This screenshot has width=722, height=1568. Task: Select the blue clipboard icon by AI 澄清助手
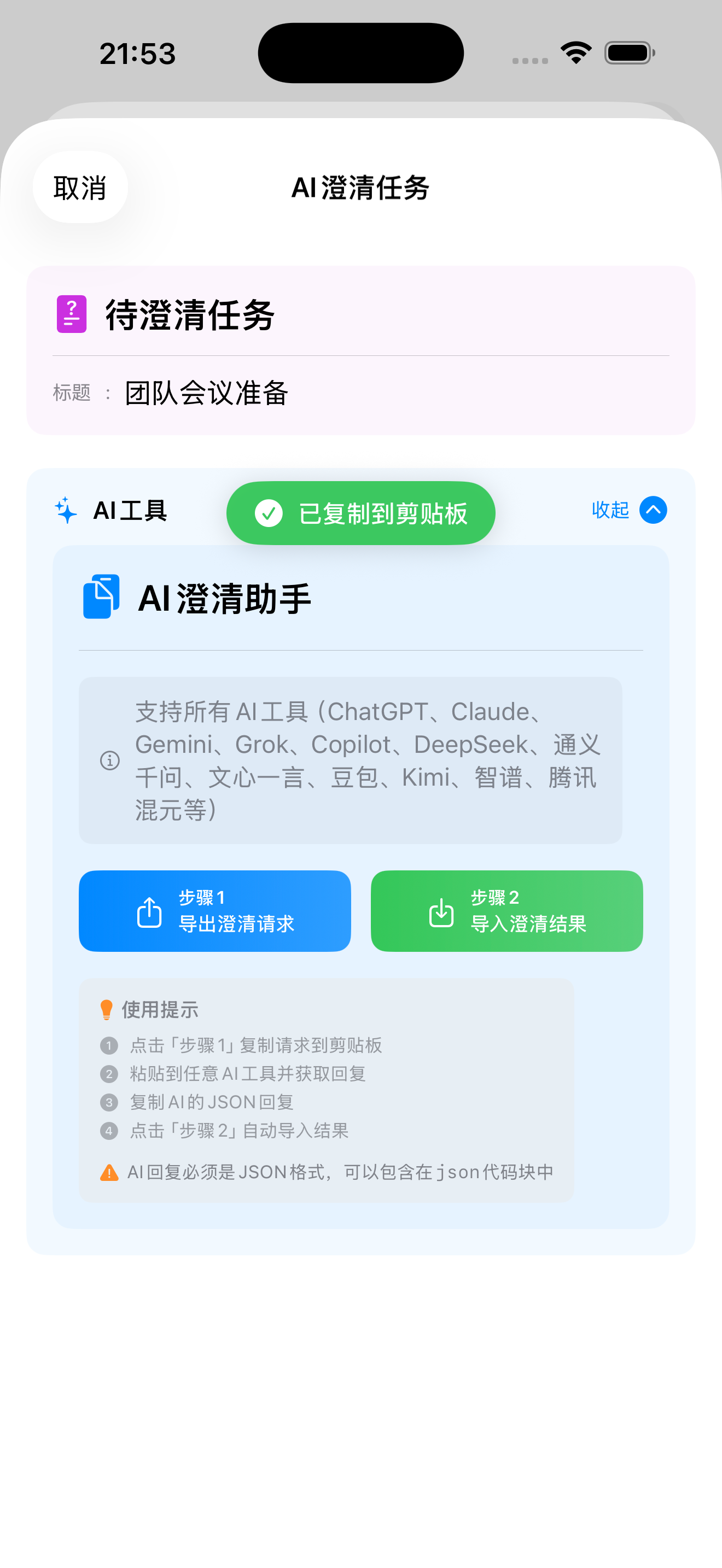pyautogui.click(x=100, y=597)
